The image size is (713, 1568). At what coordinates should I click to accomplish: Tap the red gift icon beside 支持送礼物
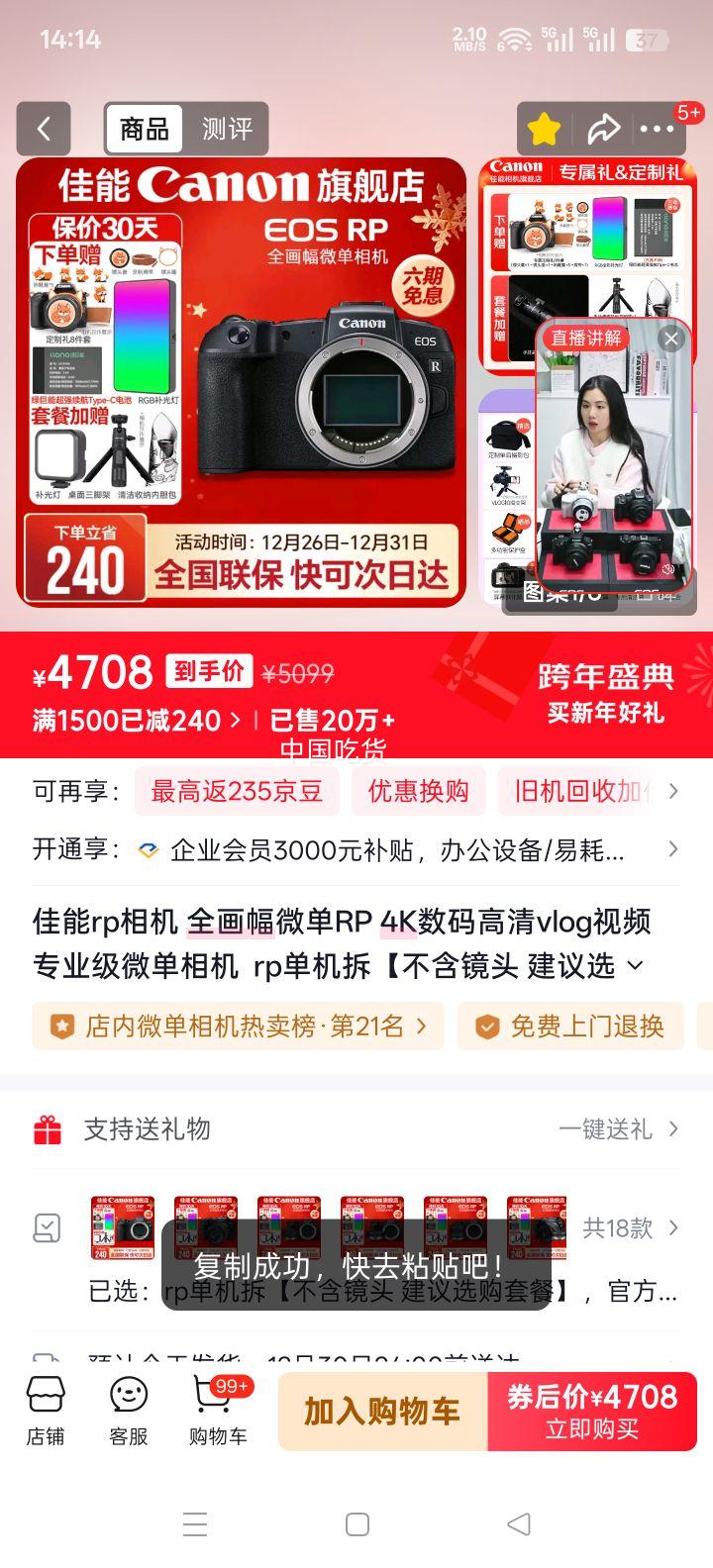pyautogui.click(x=47, y=1127)
